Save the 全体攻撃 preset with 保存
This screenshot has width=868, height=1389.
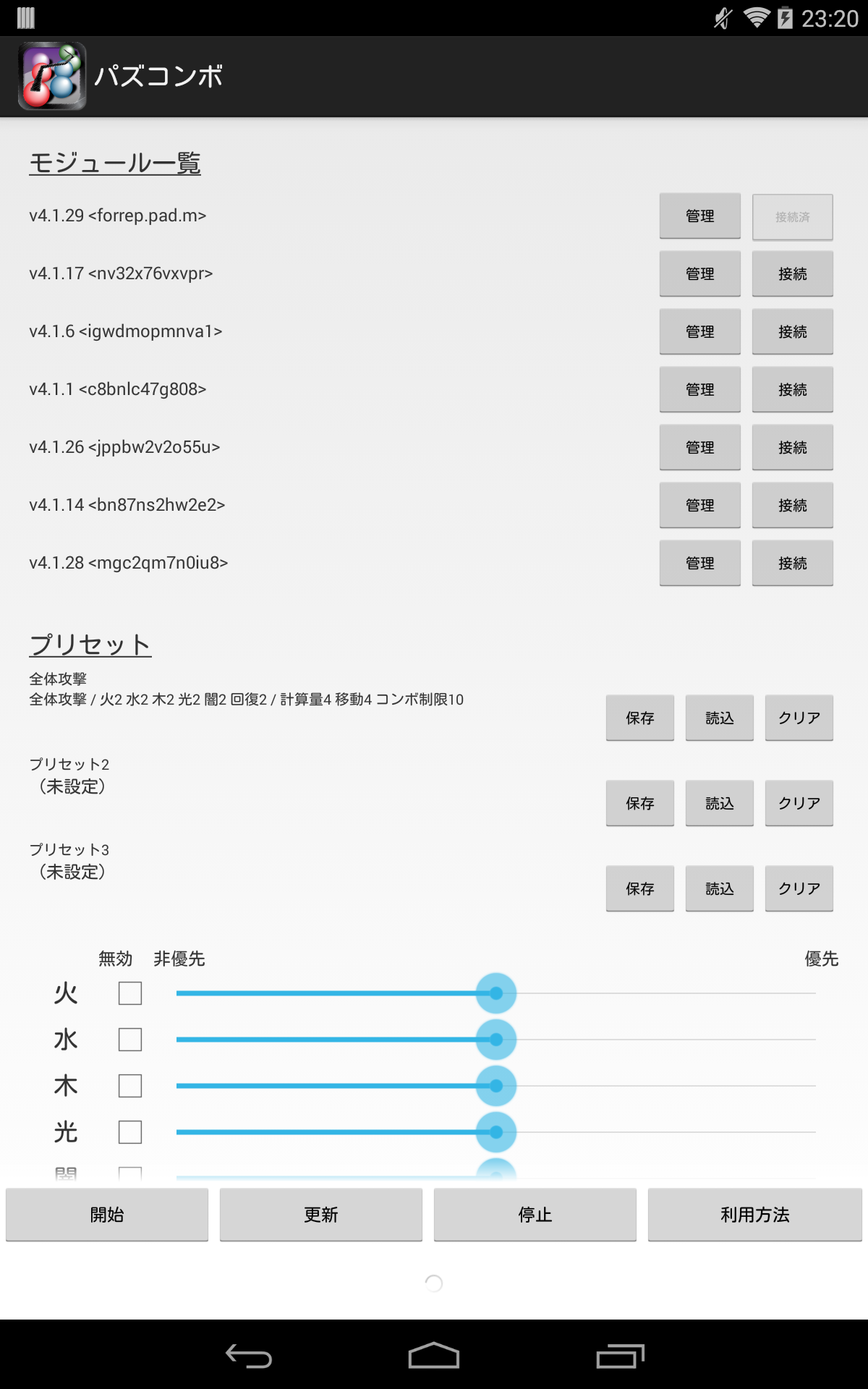tap(639, 718)
